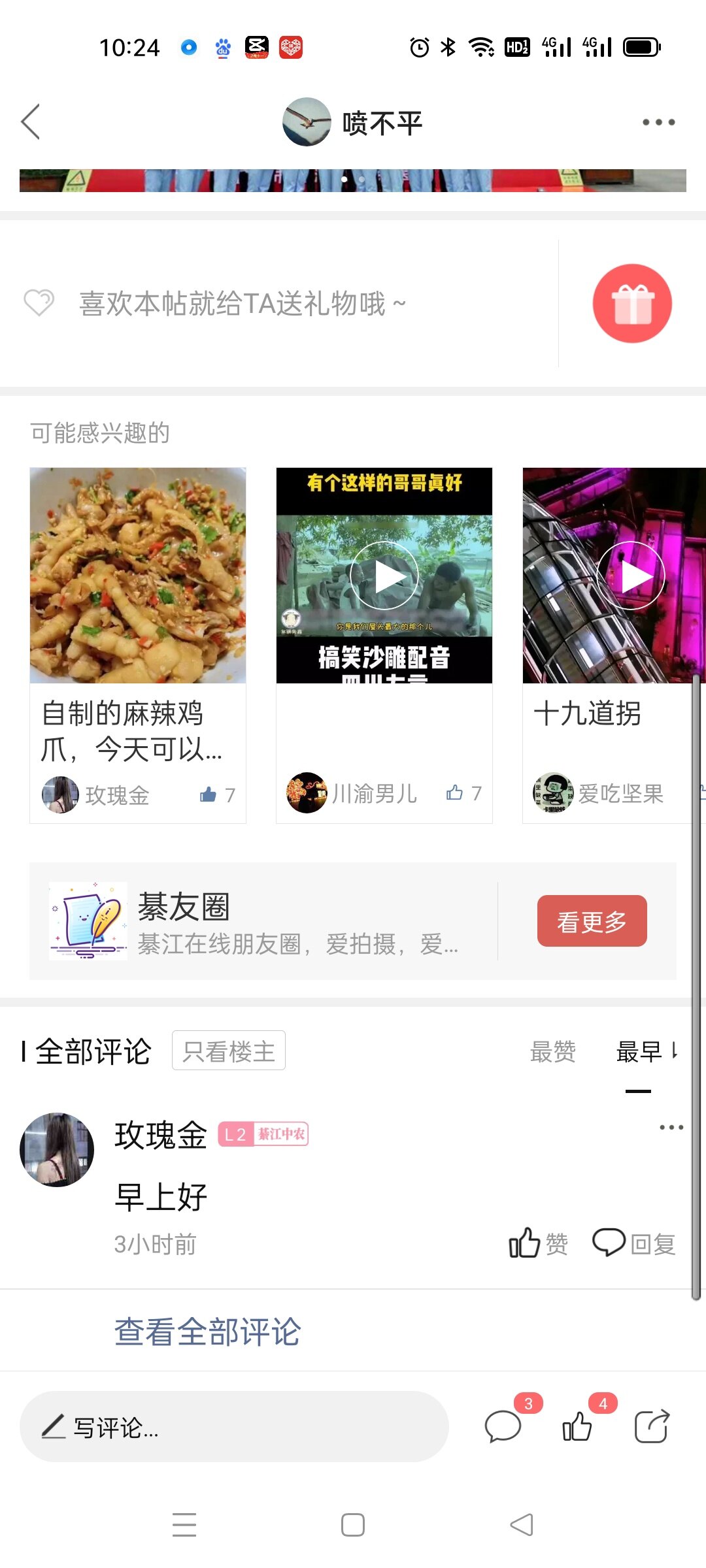The height and width of the screenshot is (1568, 706).
Task: Like 玫瑰金's 早上好 comment
Action: pos(538,1243)
